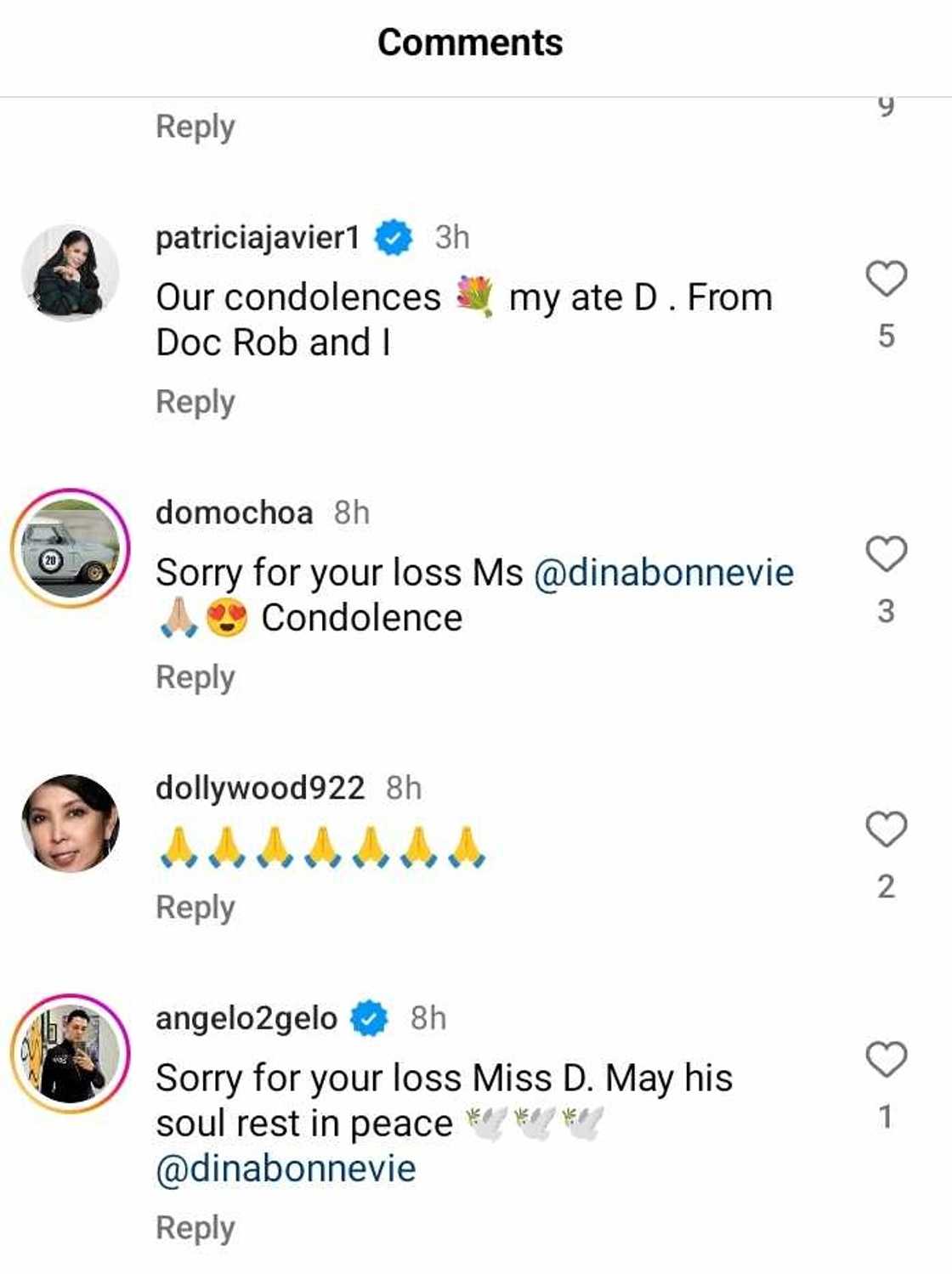This screenshot has width=952, height=1274.
Task: Tap Reply under the topmost partial comment
Action: pos(195,127)
